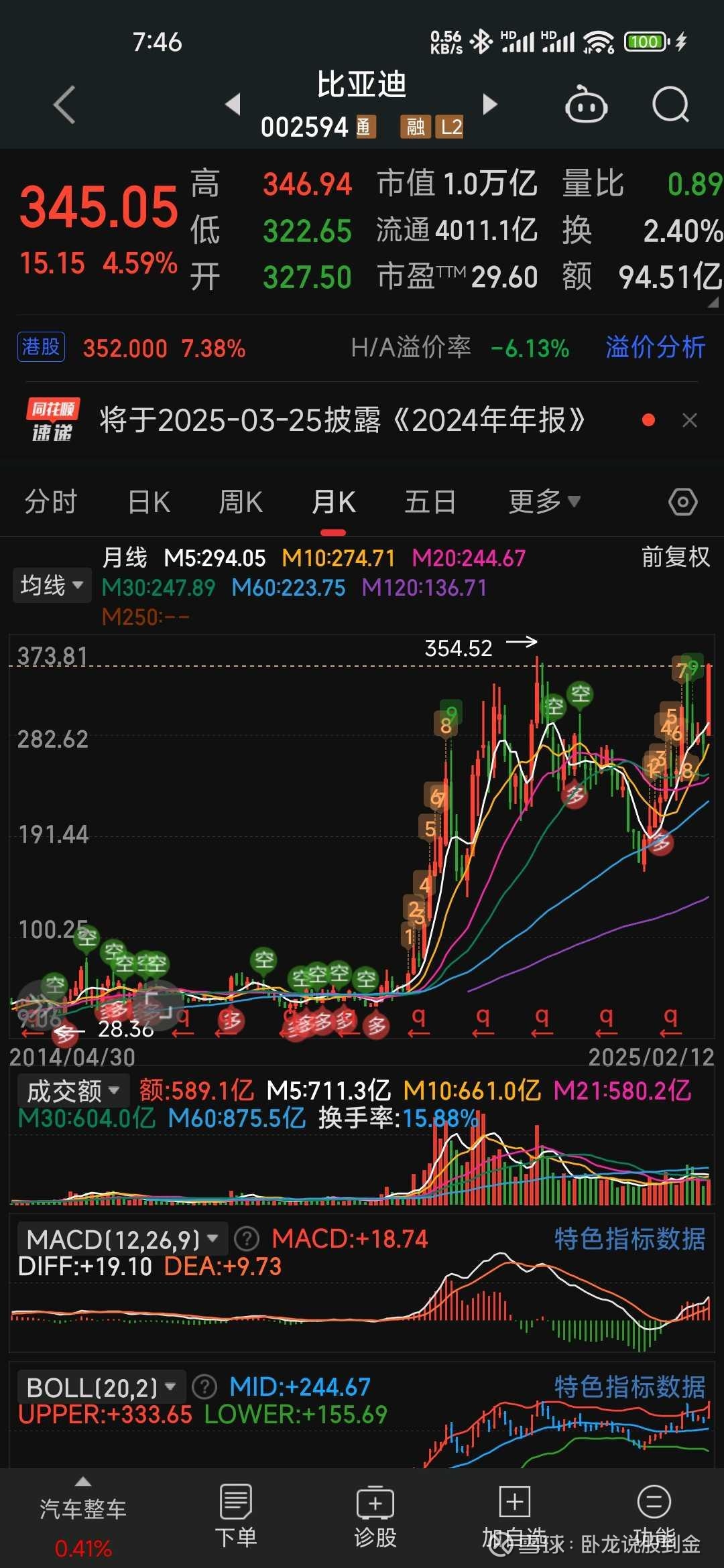Go back using the left arrow
Image resolution: width=724 pixels, height=1568 pixels.
[63, 104]
